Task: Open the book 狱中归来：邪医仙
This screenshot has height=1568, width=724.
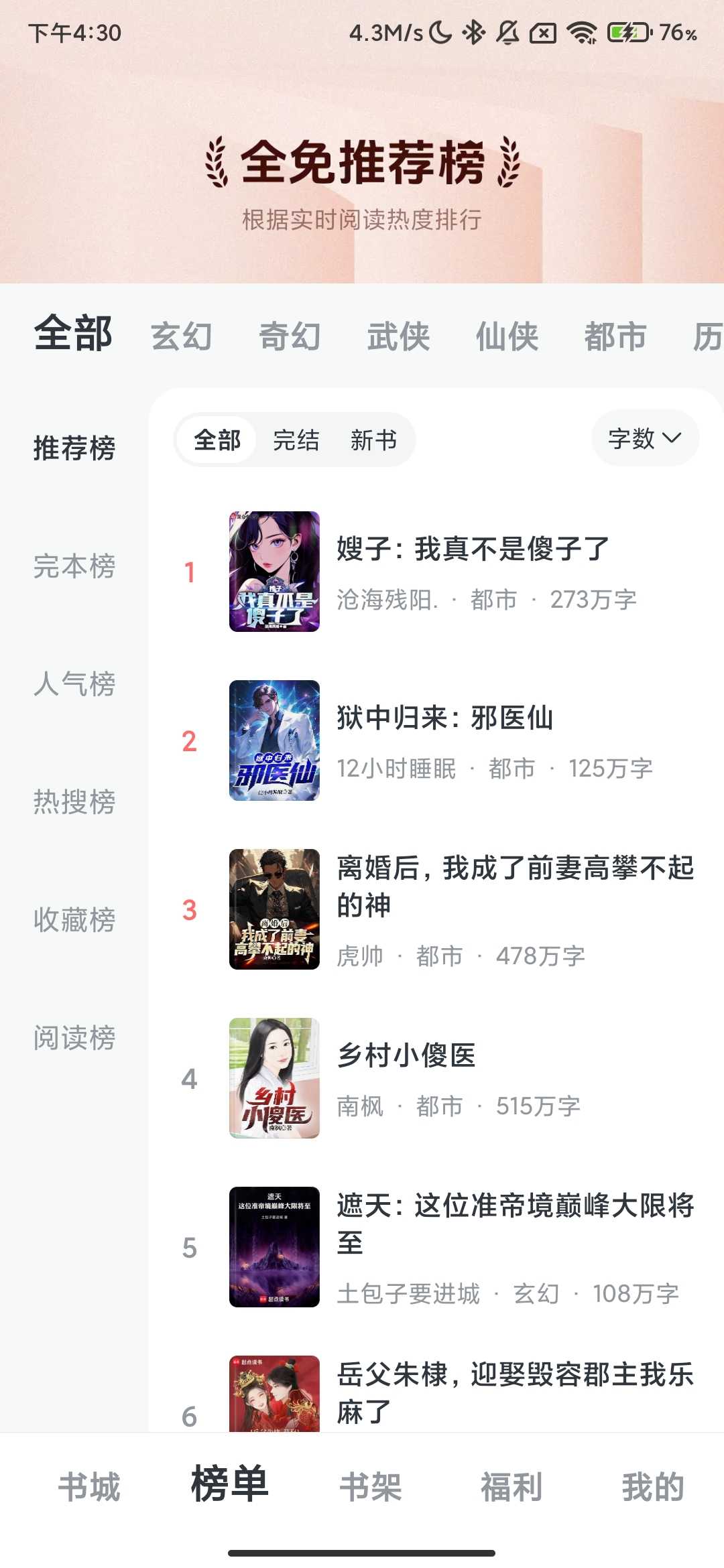Action: (x=444, y=718)
